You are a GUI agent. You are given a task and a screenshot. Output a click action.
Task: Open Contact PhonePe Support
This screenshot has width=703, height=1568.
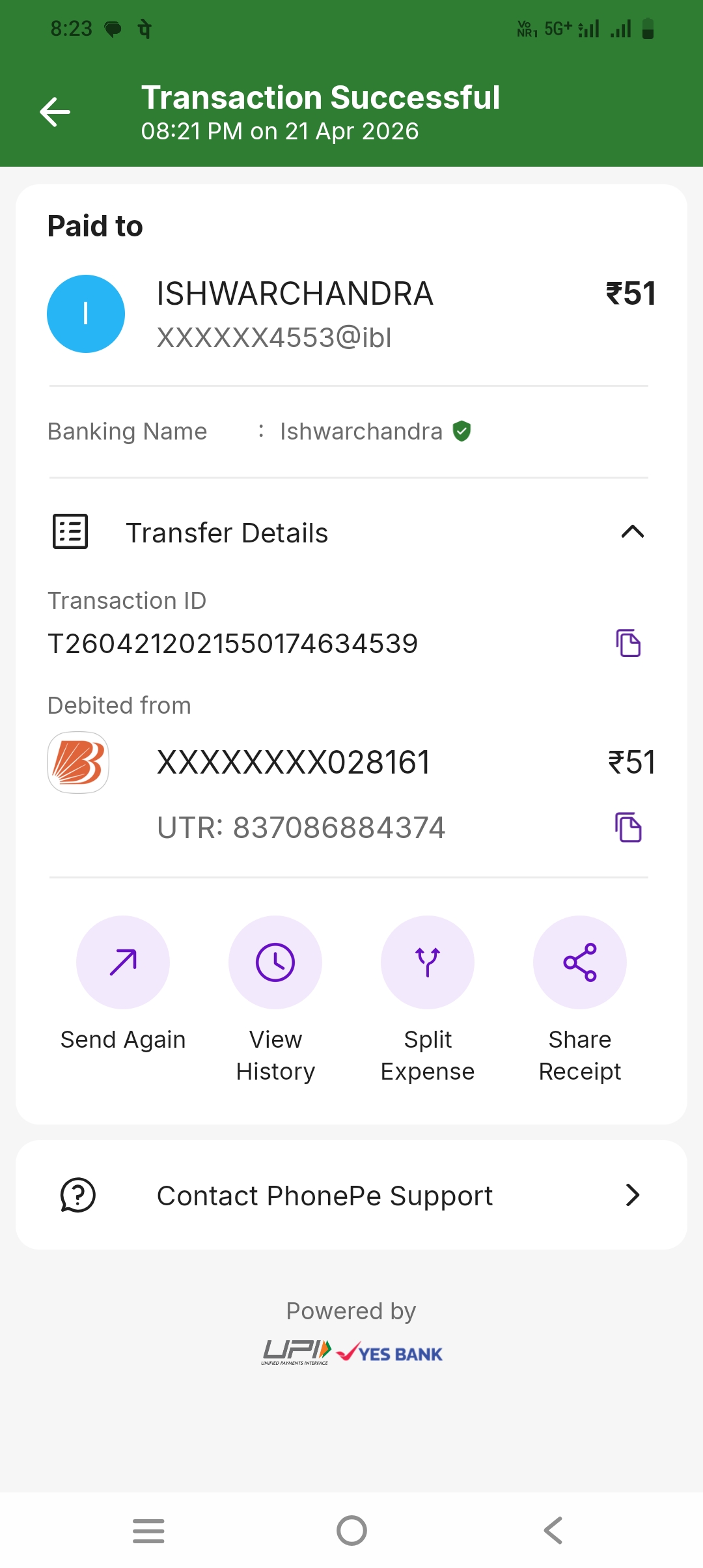351,1195
